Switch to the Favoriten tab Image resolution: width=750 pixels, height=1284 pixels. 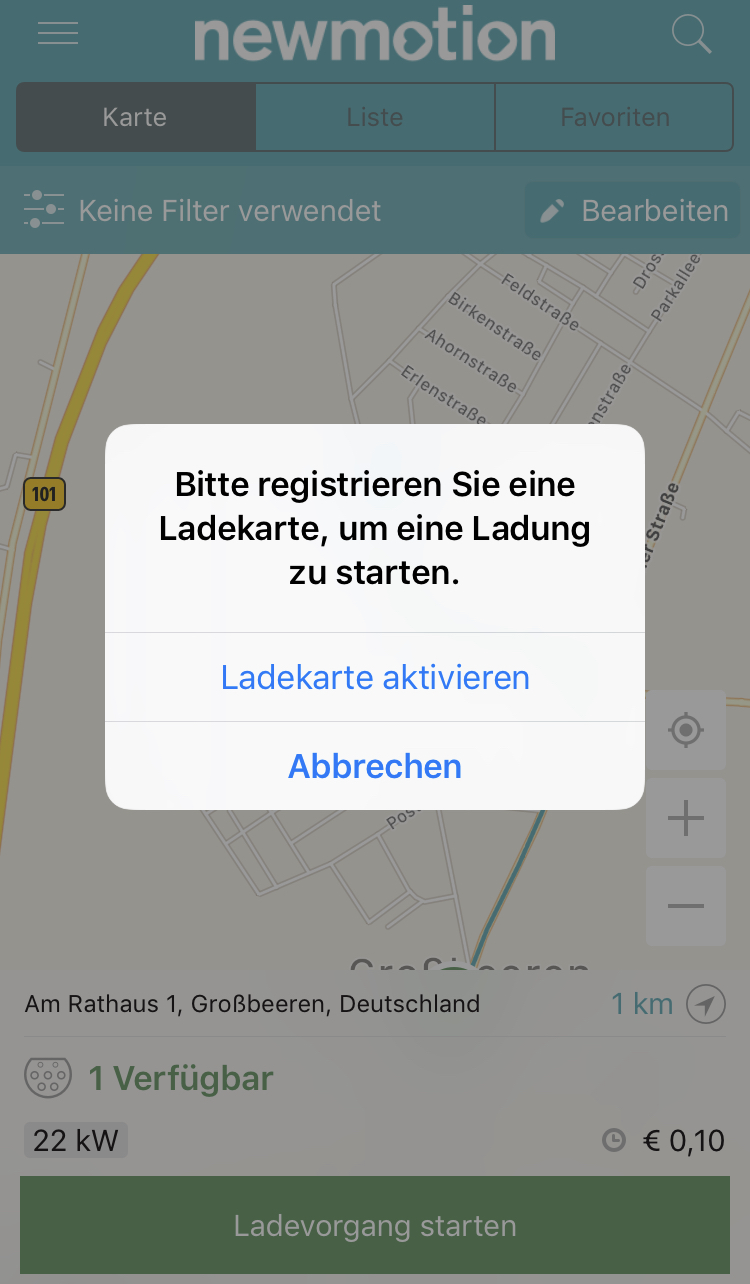(x=614, y=117)
